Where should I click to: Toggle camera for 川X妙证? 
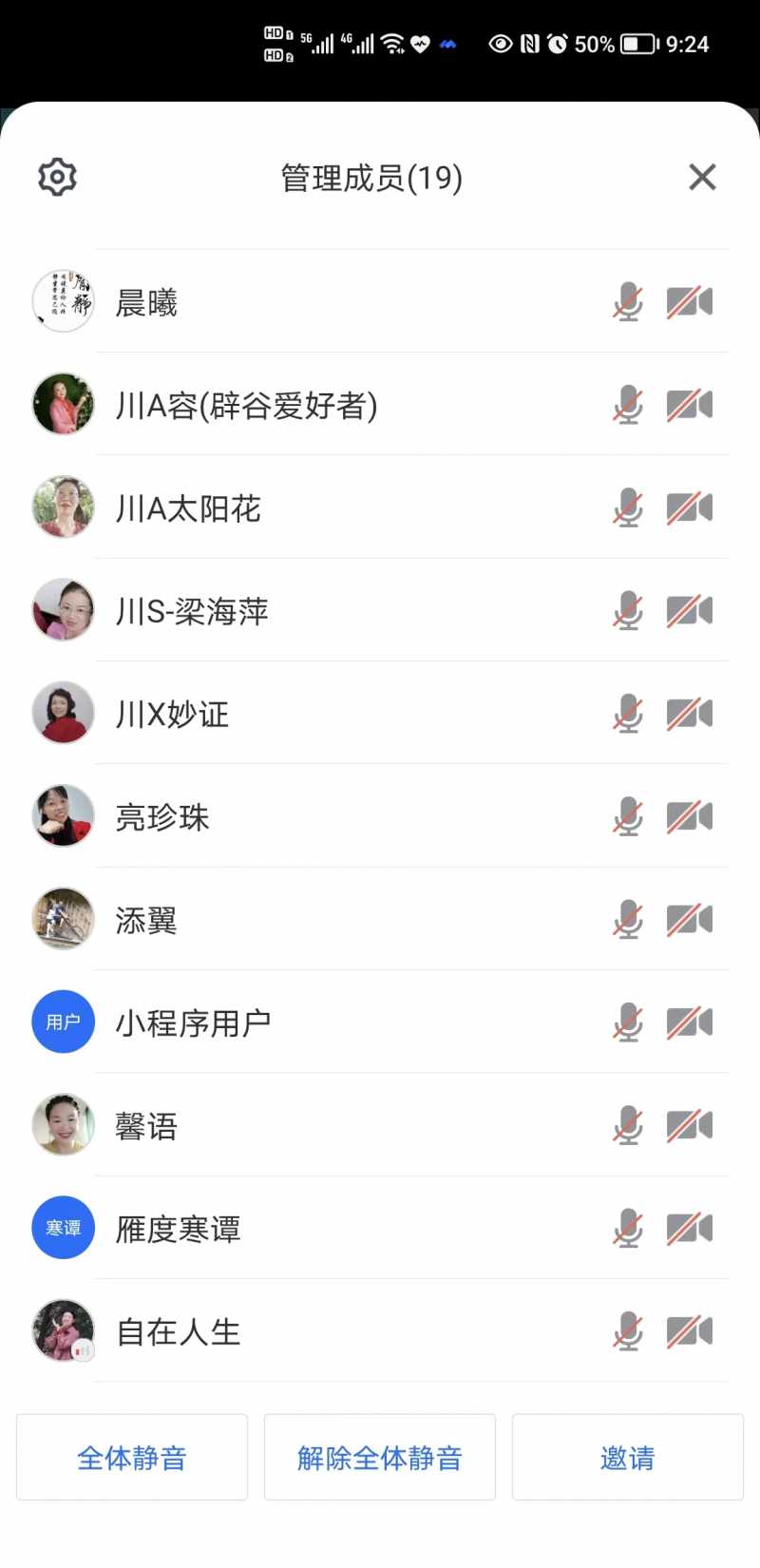tap(690, 714)
